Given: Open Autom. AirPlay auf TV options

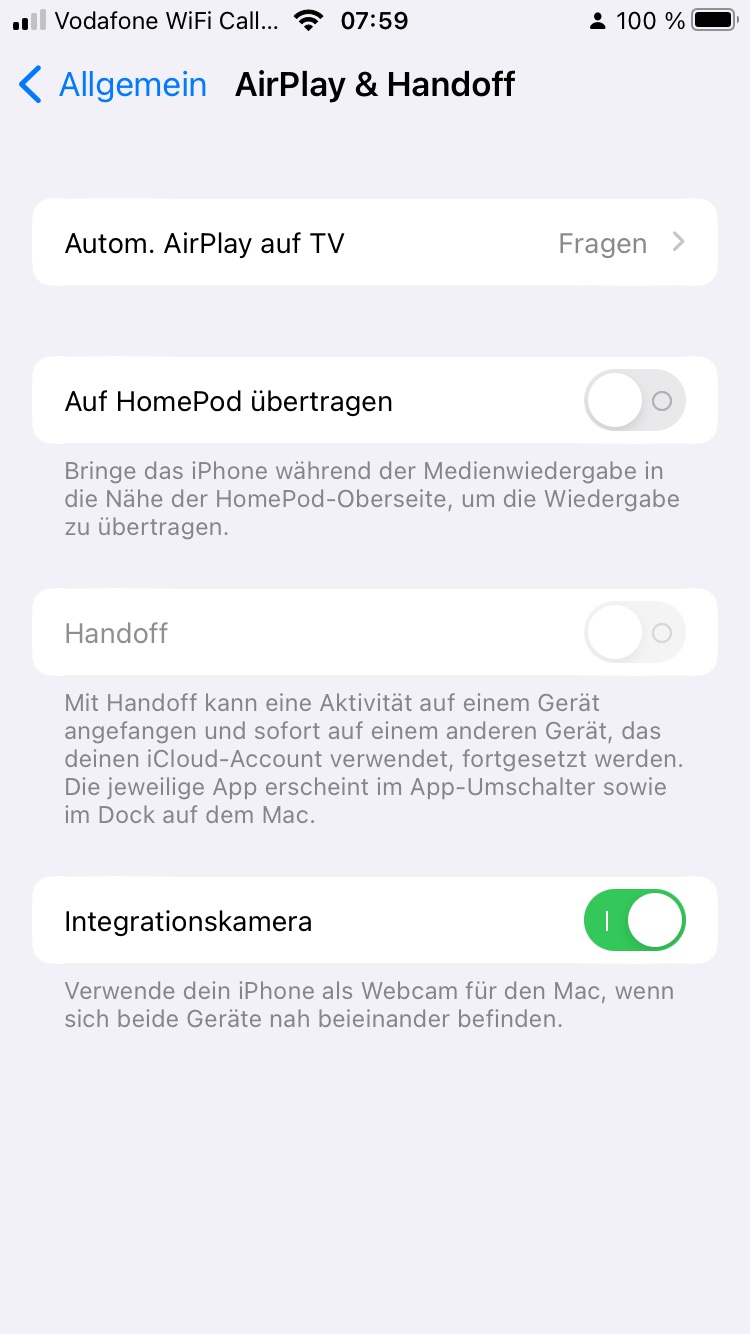Looking at the screenshot, I should pyautogui.click(x=375, y=243).
